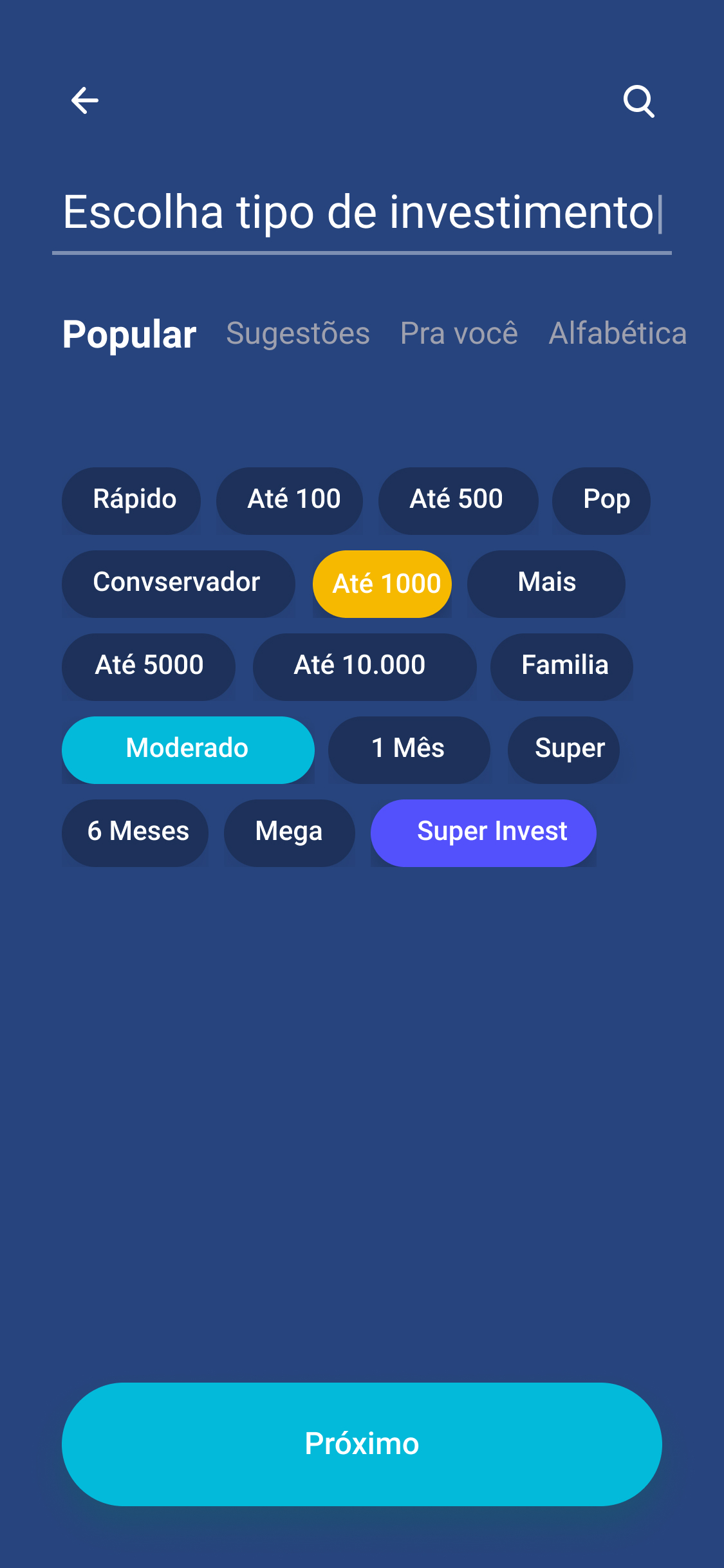The image size is (724, 1568).
Task: Open the search magnifier icon
Action: pyautogui.click(x=638, y=101)
